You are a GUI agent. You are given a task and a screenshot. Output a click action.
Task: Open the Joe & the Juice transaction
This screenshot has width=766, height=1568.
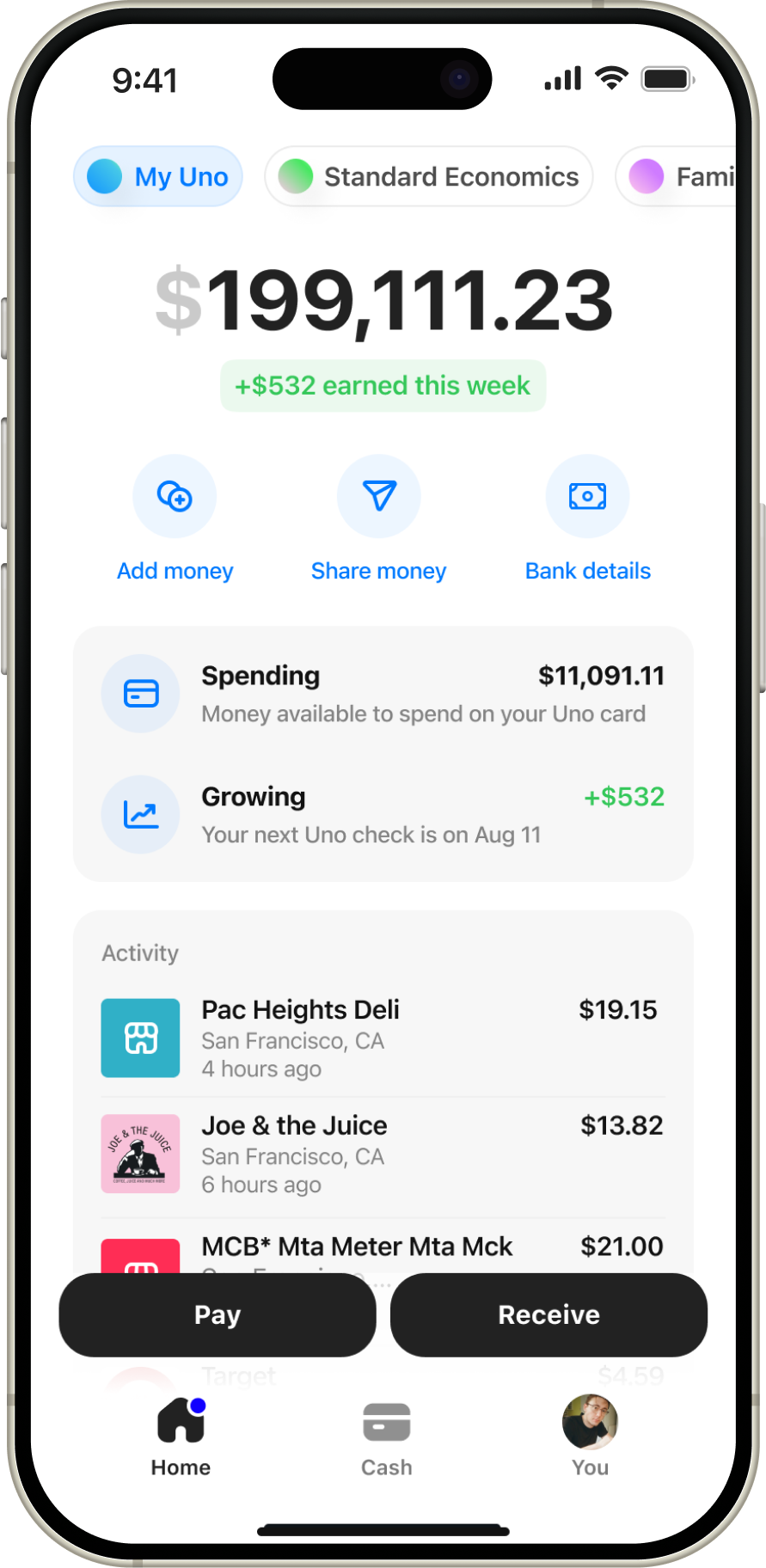[x=383, y=1154]
